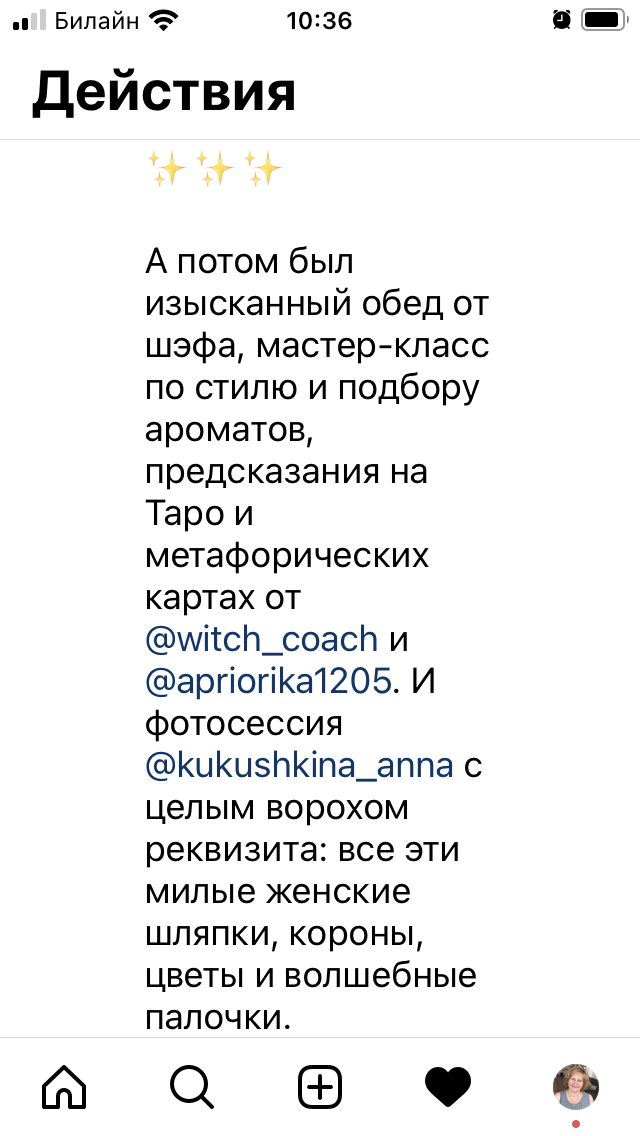
Task: Switch to the Activity heart tab
Action: [447, 1086]
